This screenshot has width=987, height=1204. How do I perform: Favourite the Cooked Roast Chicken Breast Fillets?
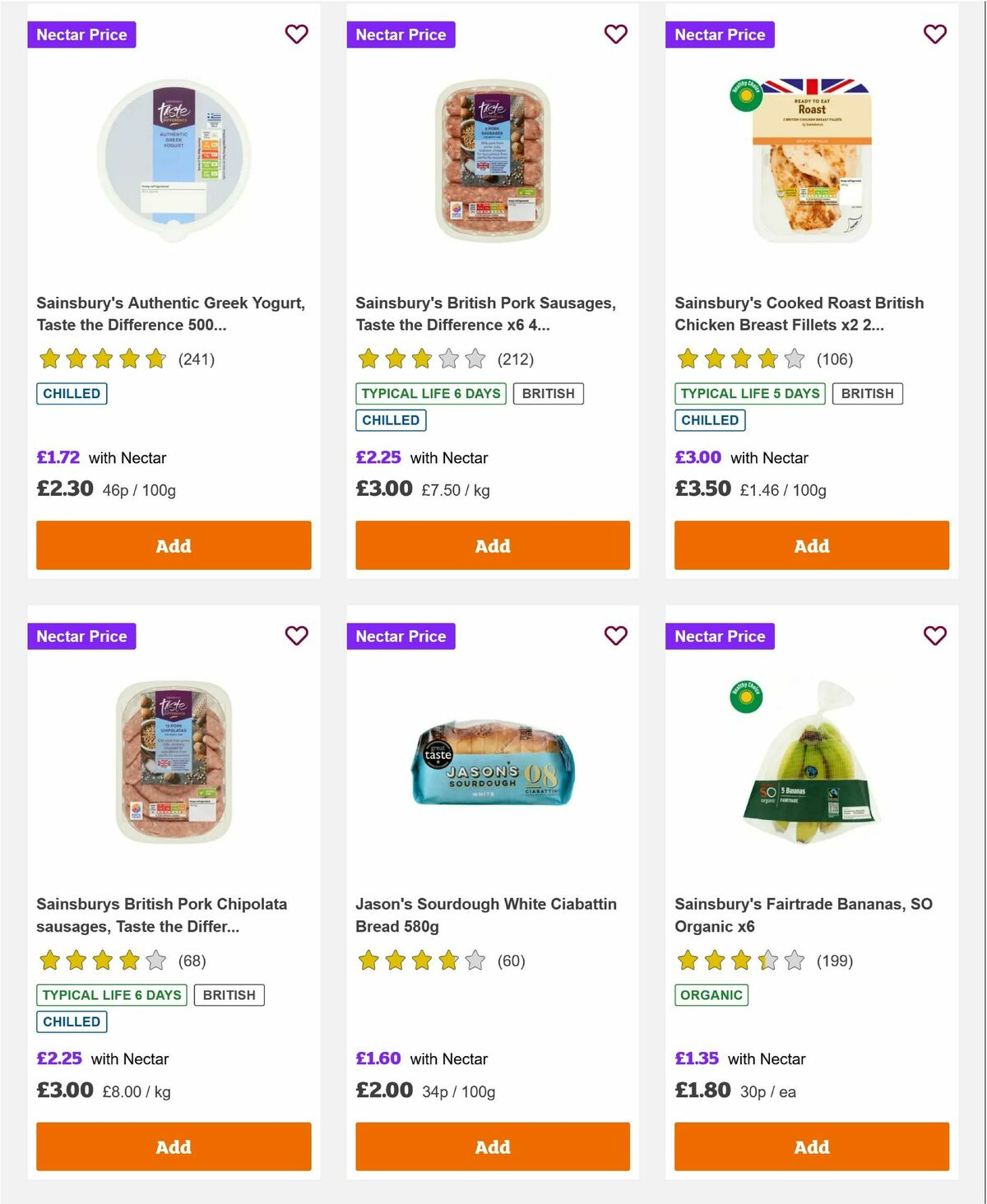934,35
